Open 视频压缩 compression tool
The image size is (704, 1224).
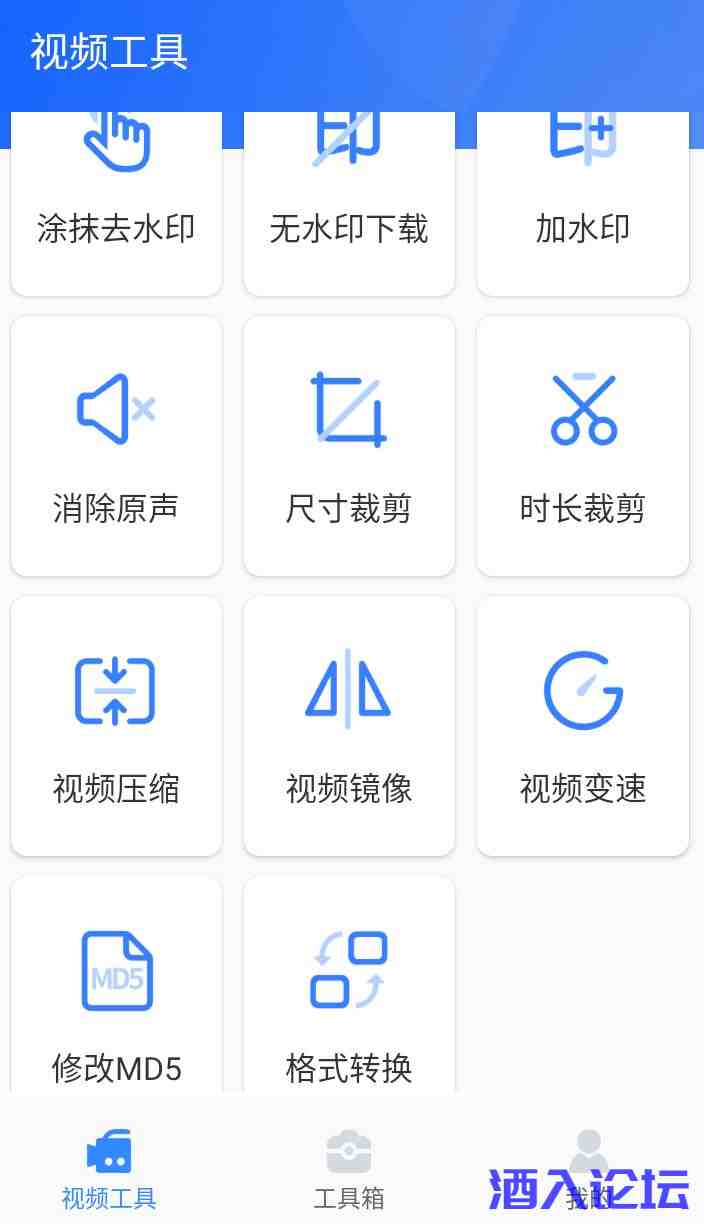[116, 726]
